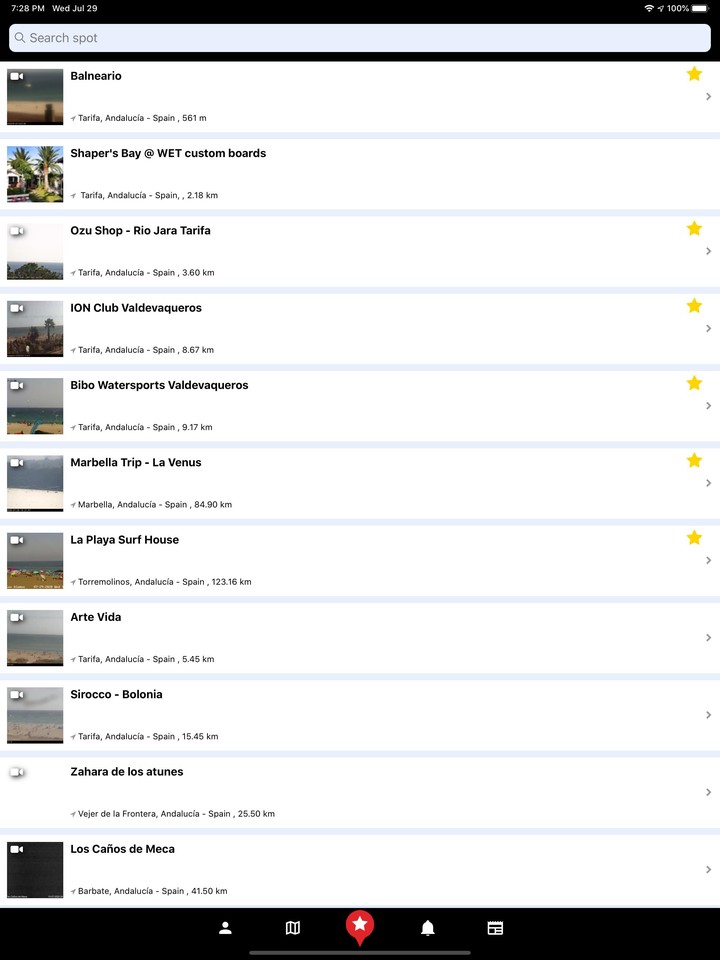Tap the Search spot input field

tap(360, 37)
